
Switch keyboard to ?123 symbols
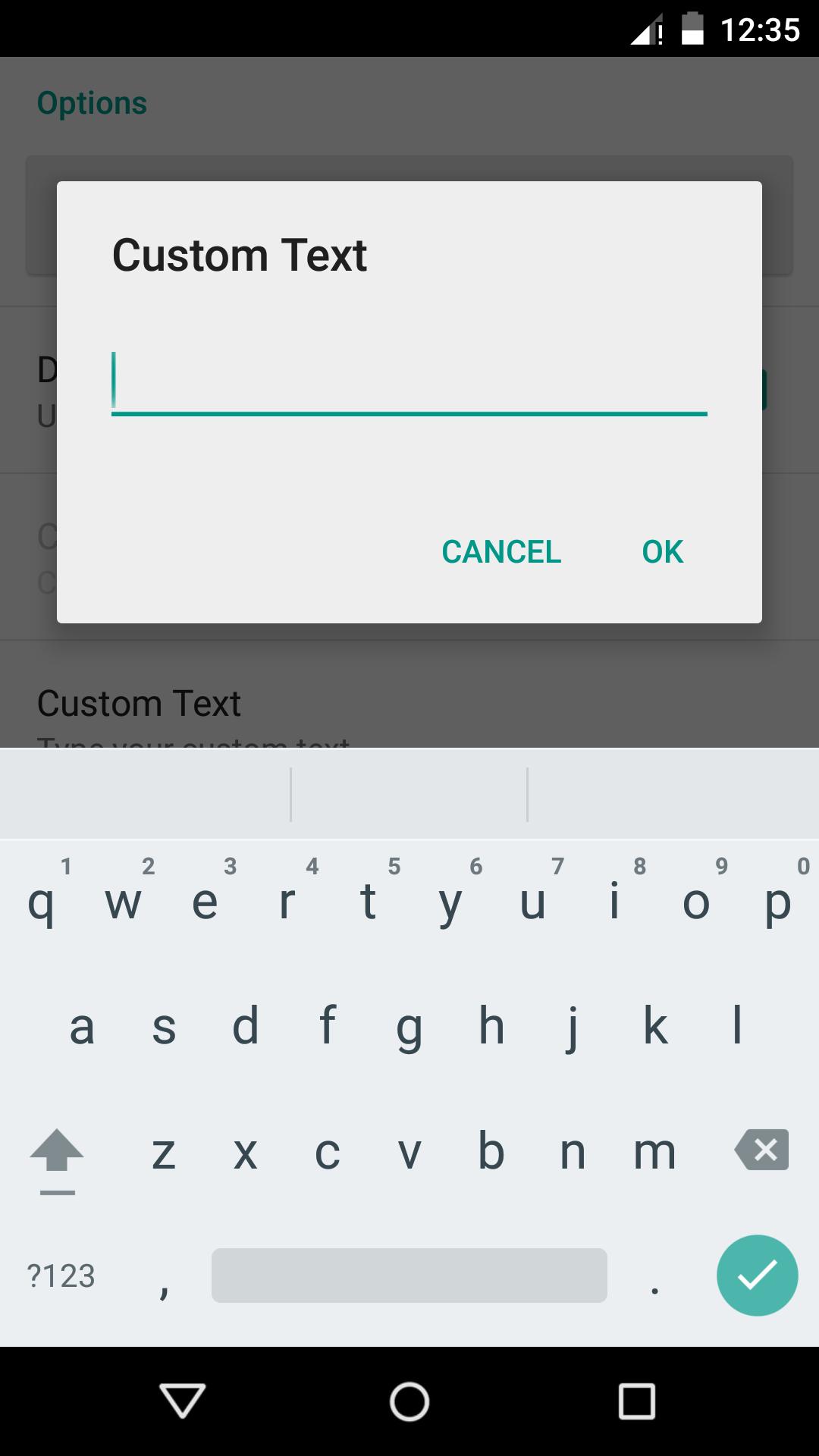pos(61,1276)
